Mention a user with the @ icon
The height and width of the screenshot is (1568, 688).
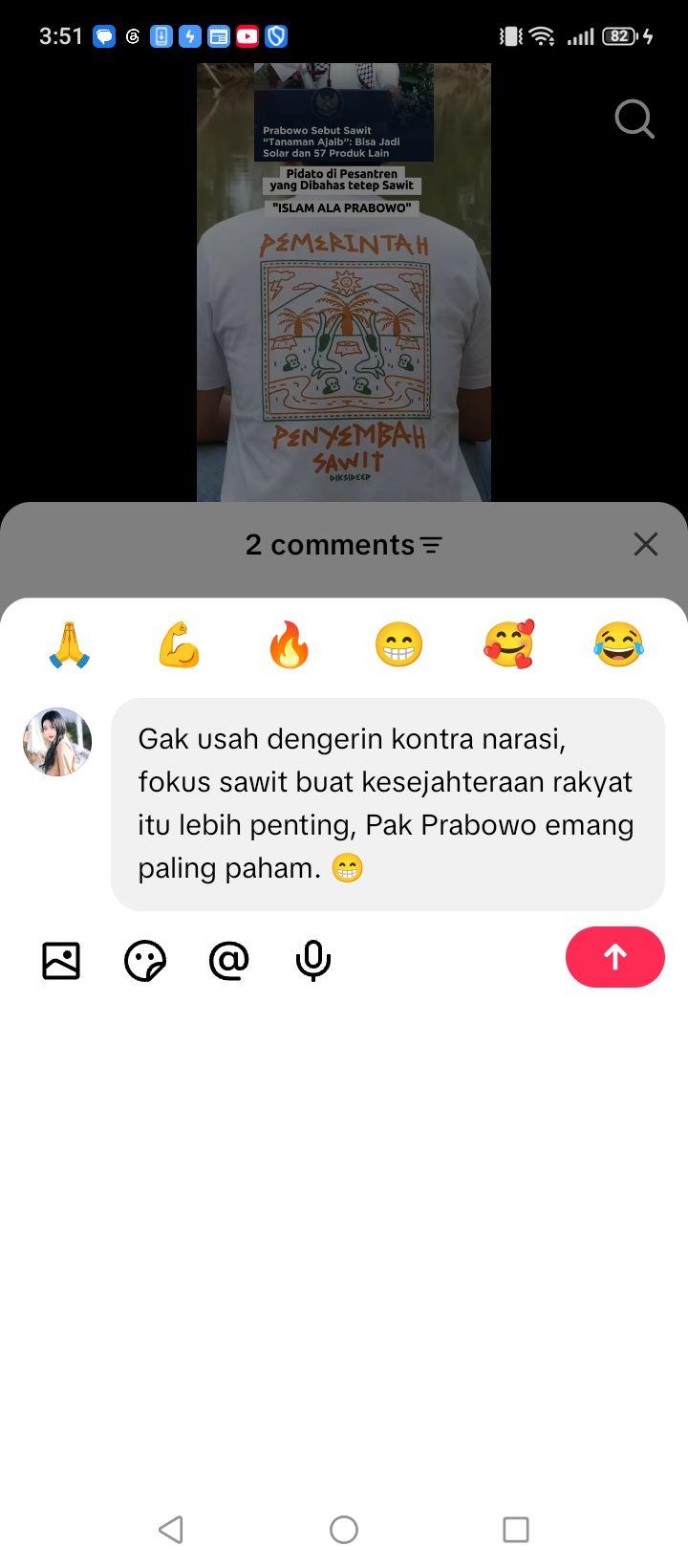click(x=229, y=960)
